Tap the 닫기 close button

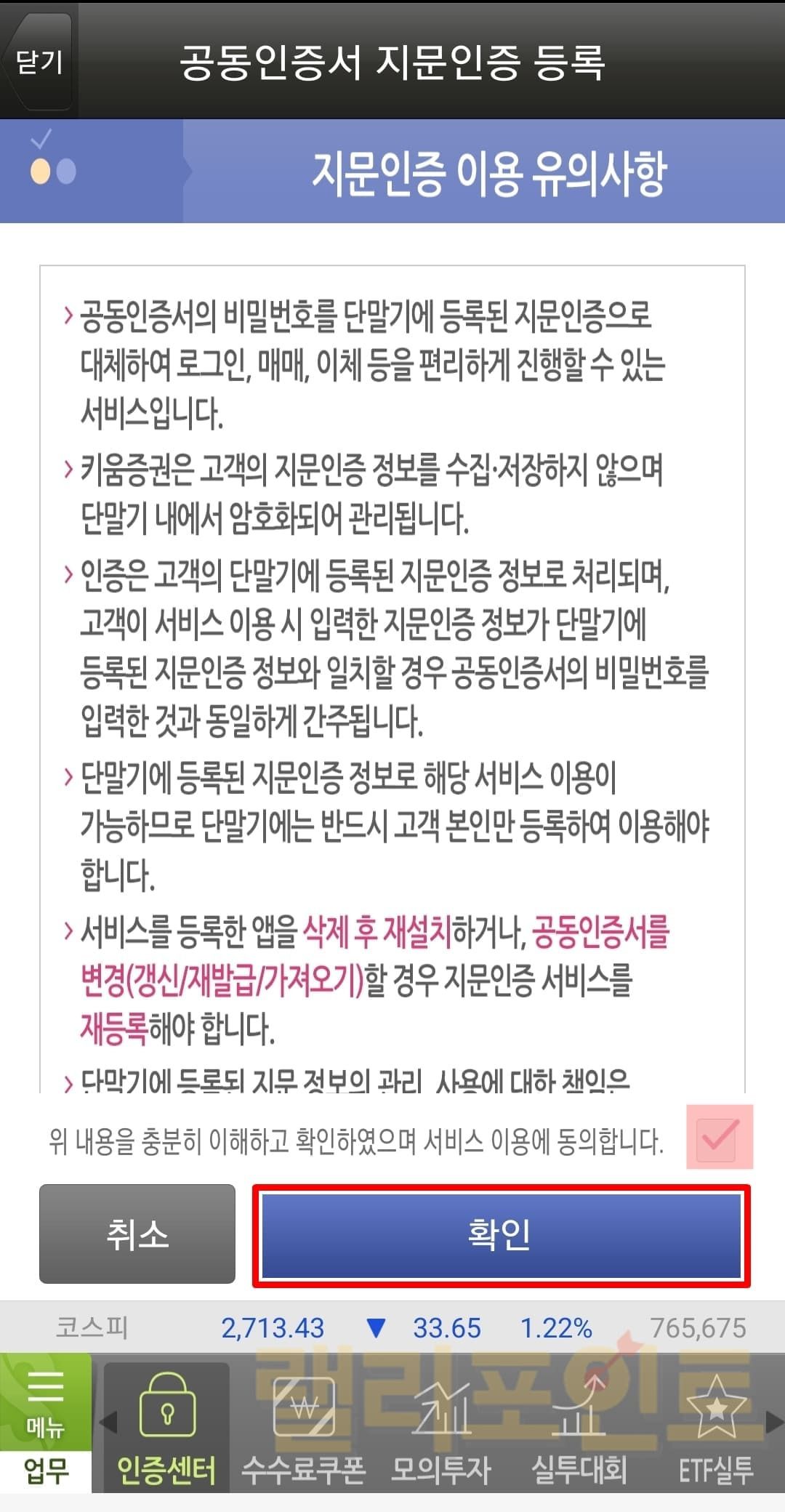[39, 61]
